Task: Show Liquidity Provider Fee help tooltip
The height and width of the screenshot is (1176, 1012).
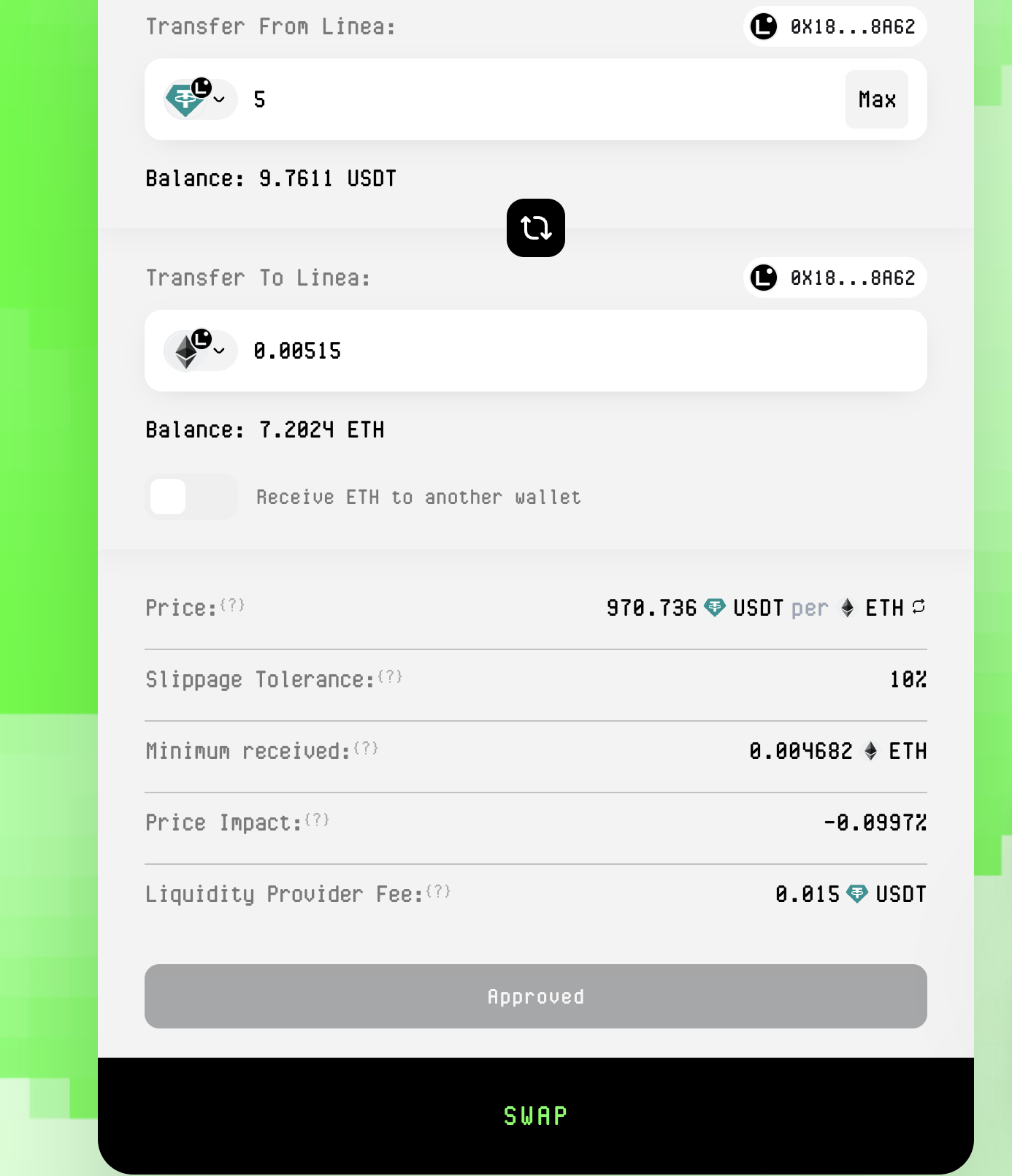Action: click(x=438, y=891)
